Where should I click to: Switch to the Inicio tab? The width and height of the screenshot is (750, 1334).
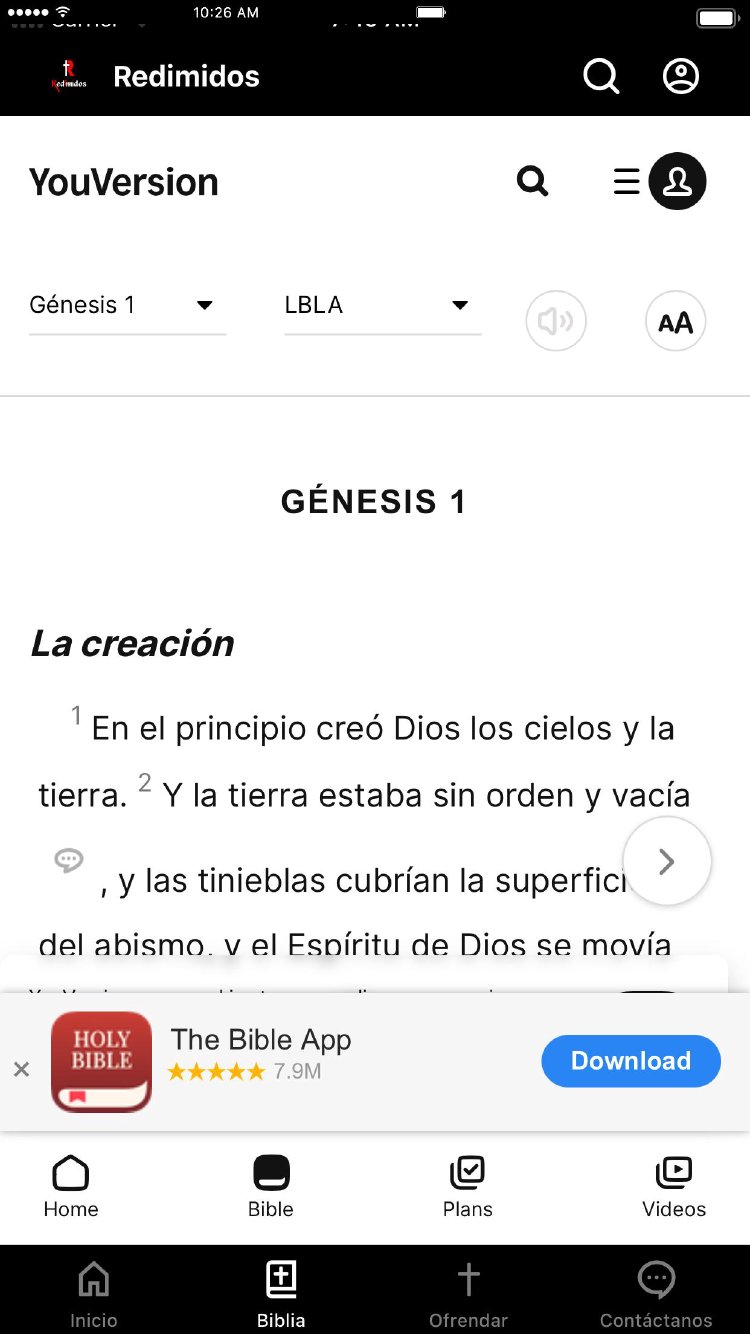[93, 1294]
